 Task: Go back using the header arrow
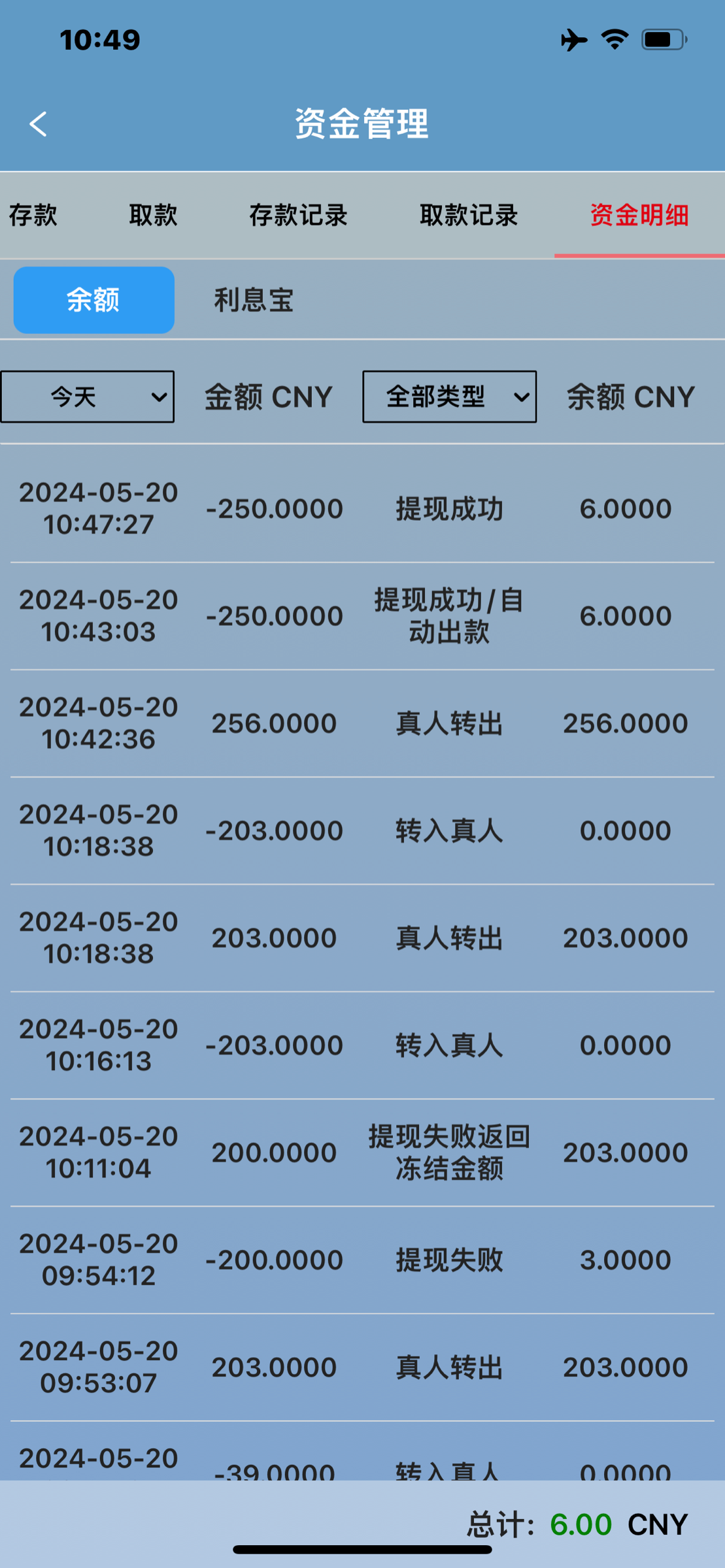click(38, 123)
